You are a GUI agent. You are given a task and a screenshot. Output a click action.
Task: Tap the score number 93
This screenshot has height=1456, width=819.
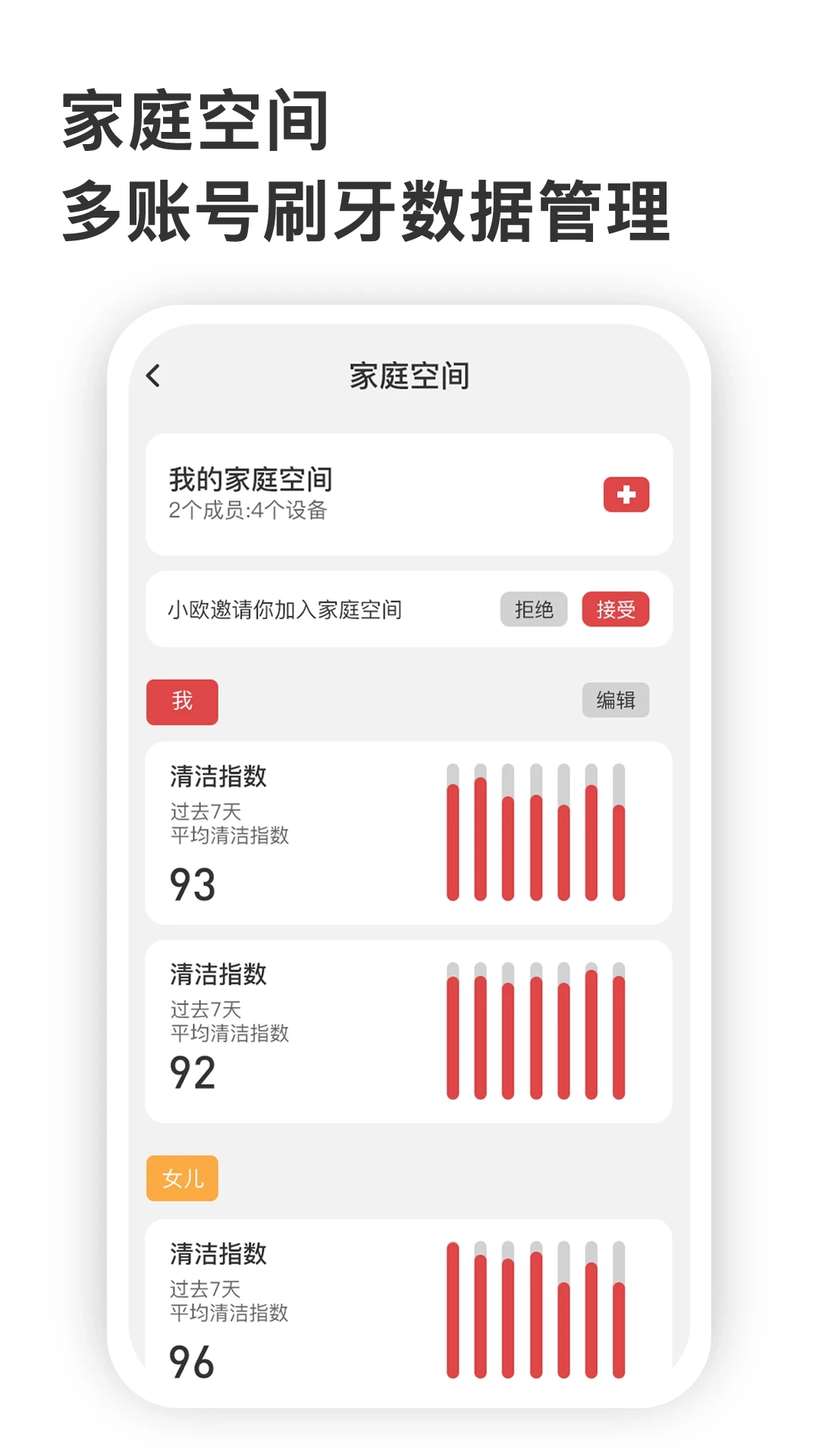193,883
